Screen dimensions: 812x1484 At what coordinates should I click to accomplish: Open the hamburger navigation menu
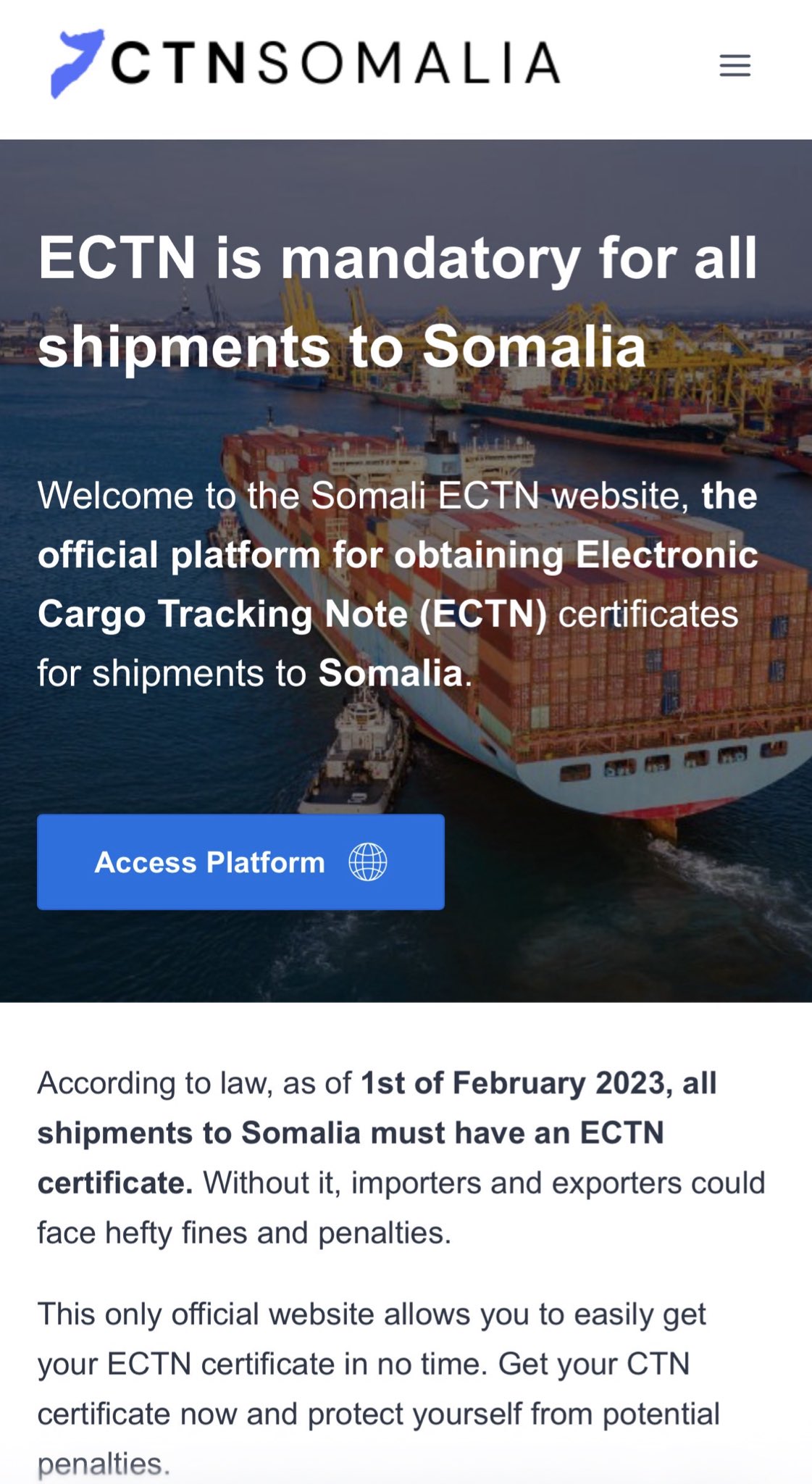[734, 66]
